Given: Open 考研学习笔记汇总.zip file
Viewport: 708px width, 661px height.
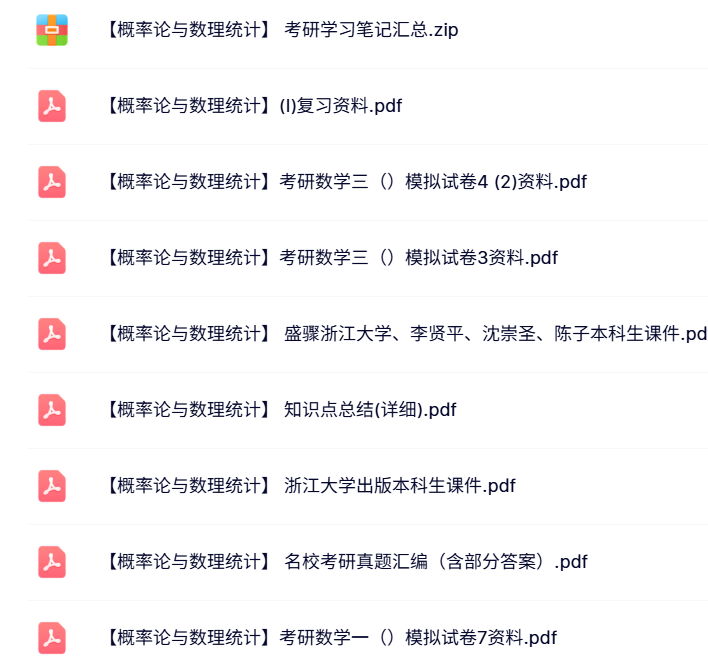Looking at the screenshot, I should 281,30.
